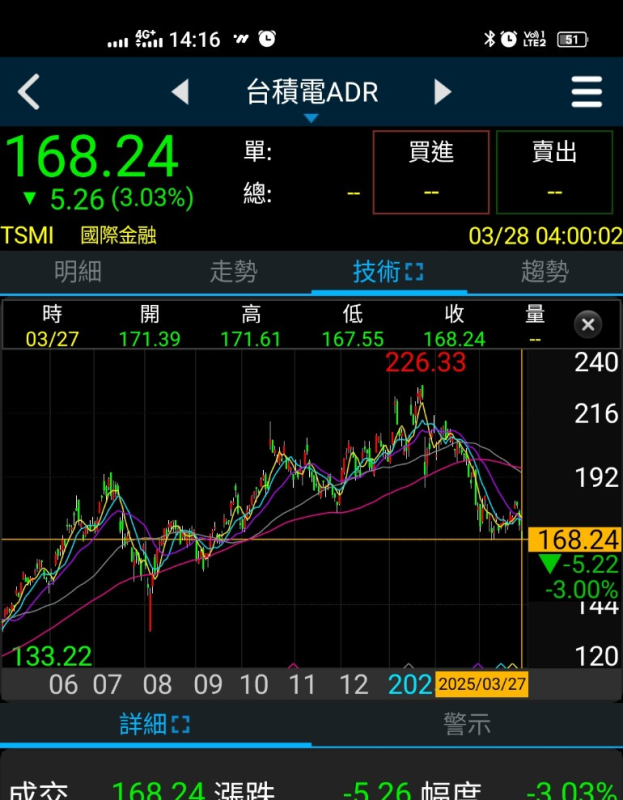Switch to the 明細 tab
Image resolution: width=623 pixels, height=800 pixels.
coord(78,271)
